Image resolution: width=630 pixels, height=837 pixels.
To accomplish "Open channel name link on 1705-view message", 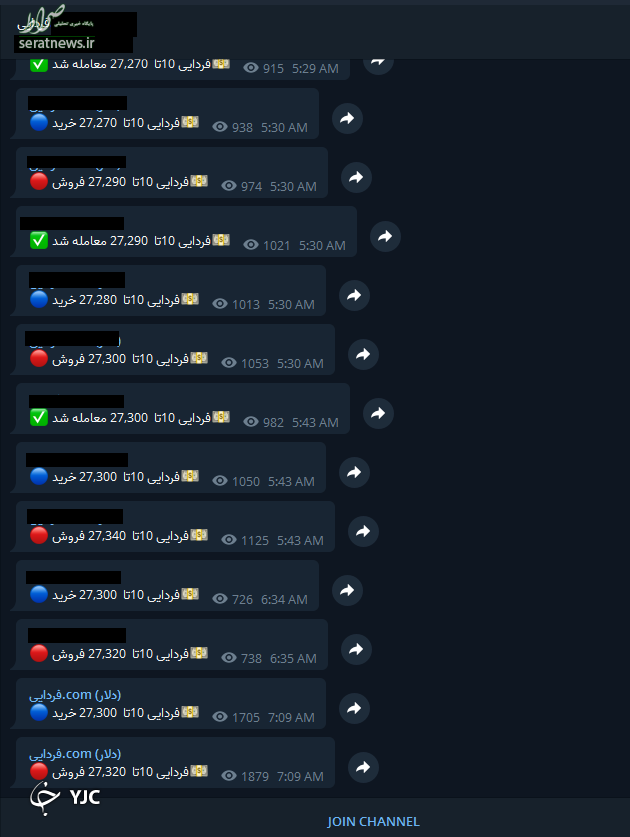I will 75,694.
